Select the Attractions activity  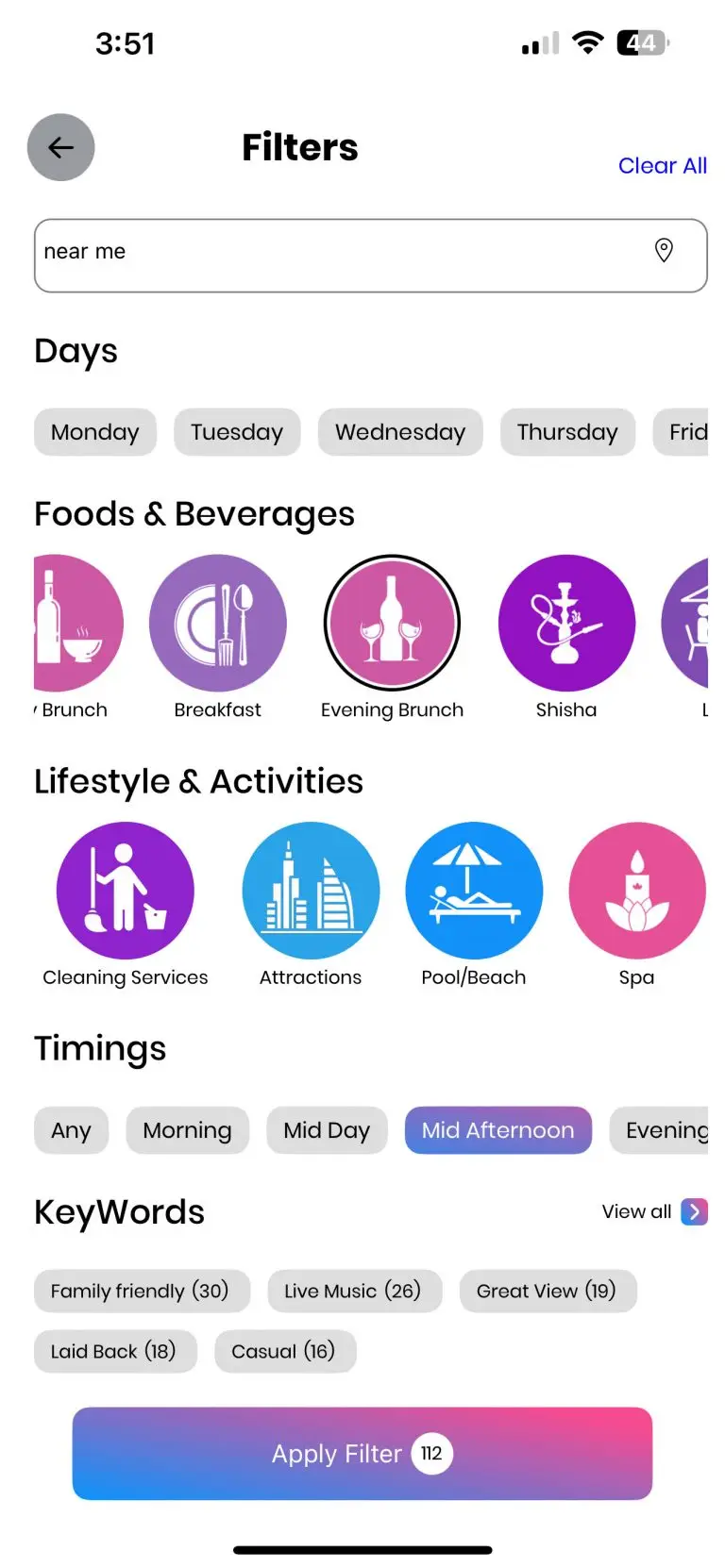[311, 891]
